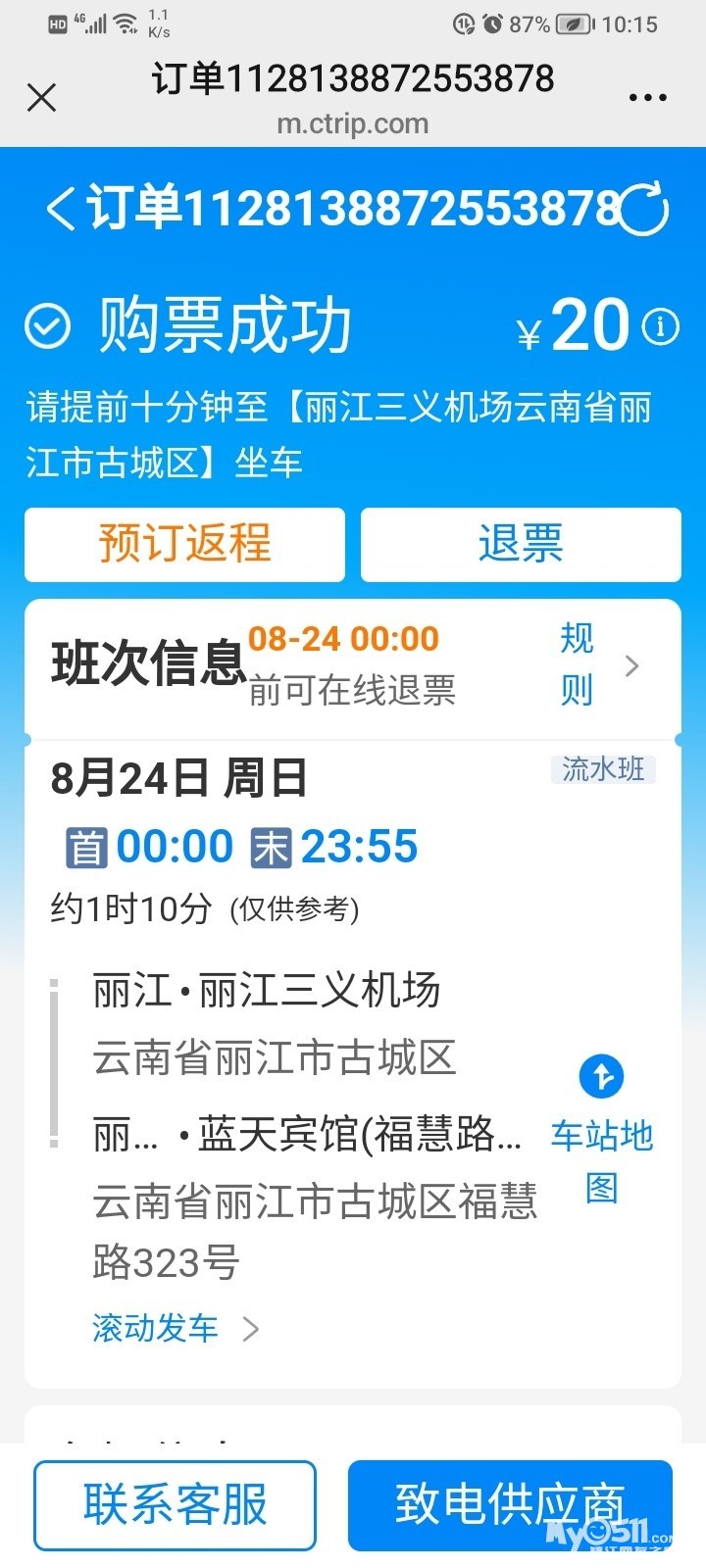Open the browser overflow menu

[x=647, y=97]
